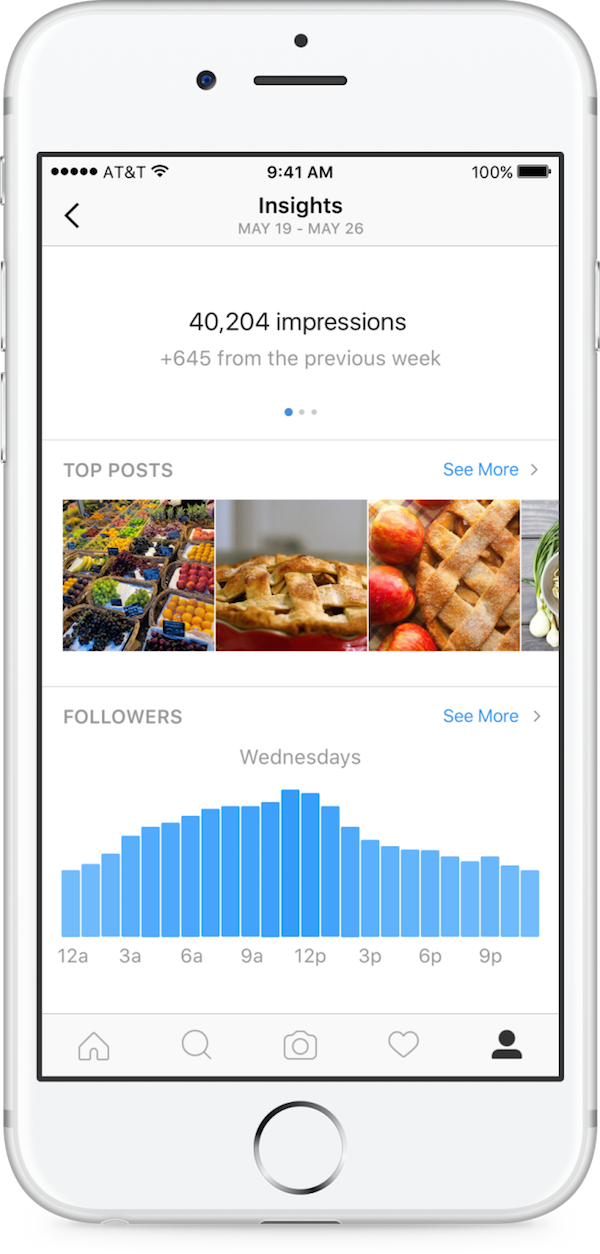
Task: See more top posts
Action: tap(490, 469)
